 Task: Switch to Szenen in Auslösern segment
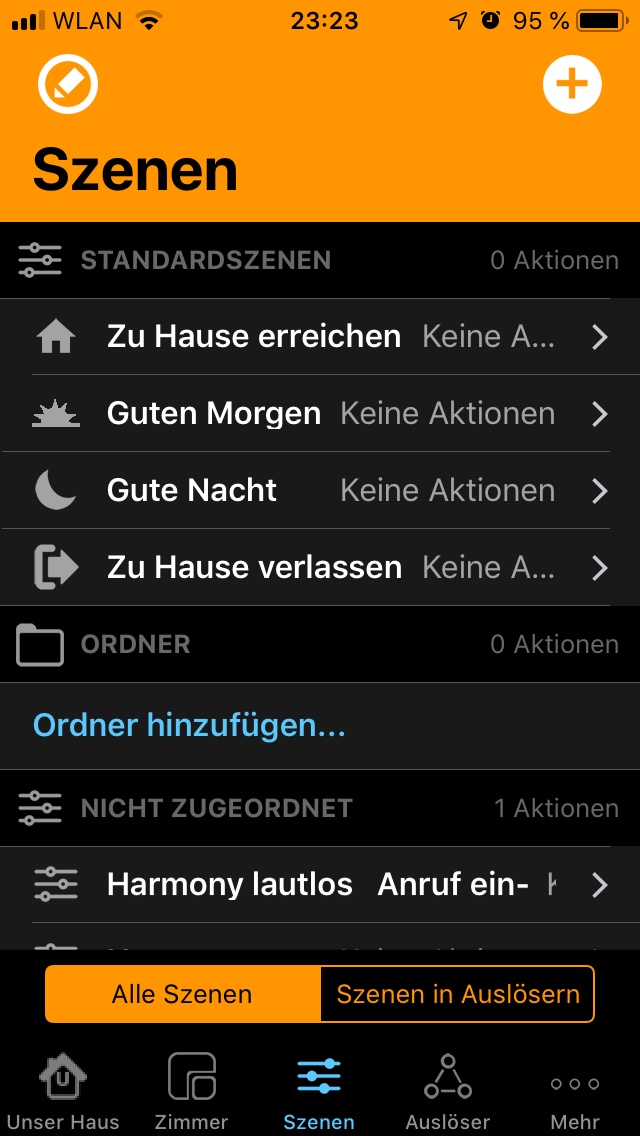coord(458,994)
